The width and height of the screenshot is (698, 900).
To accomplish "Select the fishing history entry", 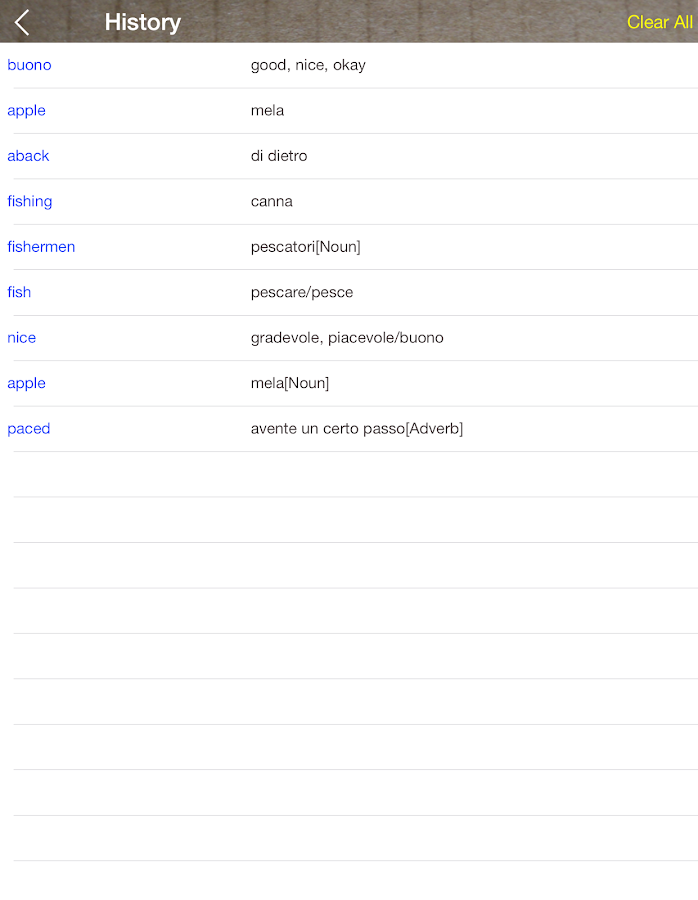I will pos(30,201).
